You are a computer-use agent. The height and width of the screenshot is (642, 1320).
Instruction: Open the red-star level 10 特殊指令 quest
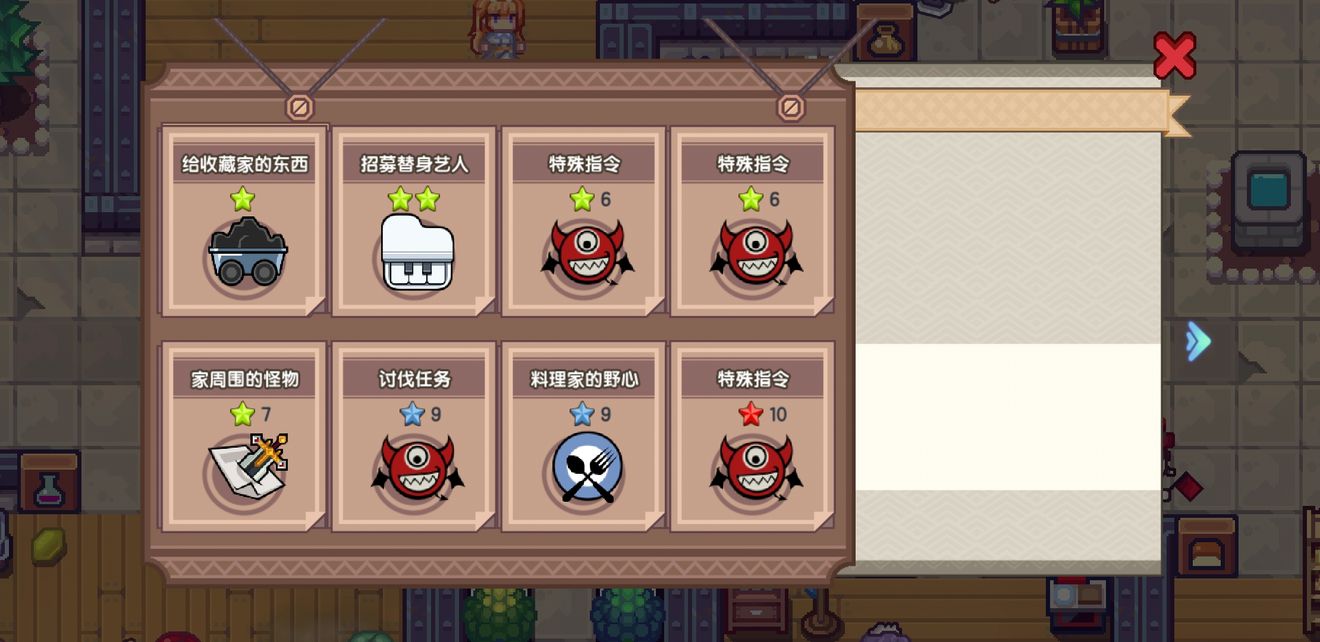(x=752, y=438)
